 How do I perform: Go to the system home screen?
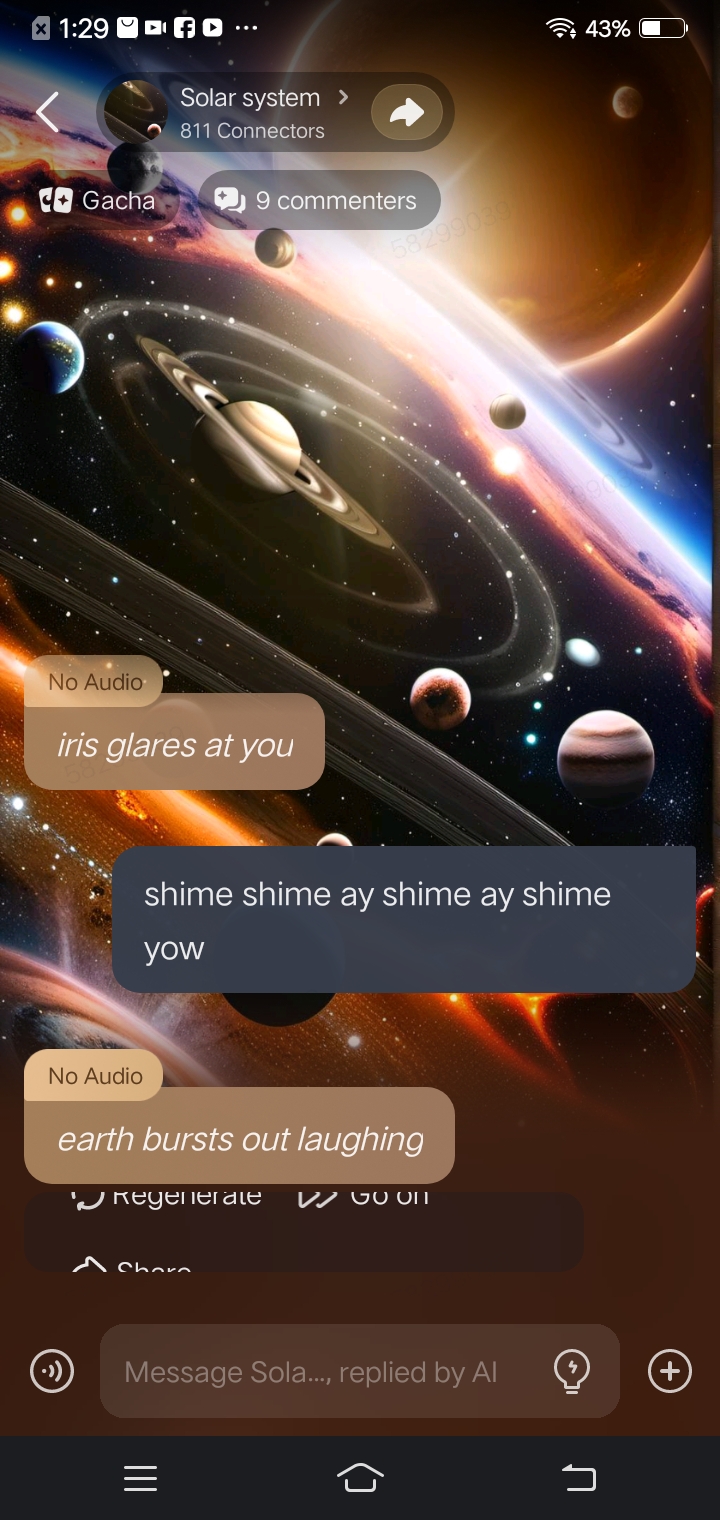pyautogui.click(x=360, y=1477)
